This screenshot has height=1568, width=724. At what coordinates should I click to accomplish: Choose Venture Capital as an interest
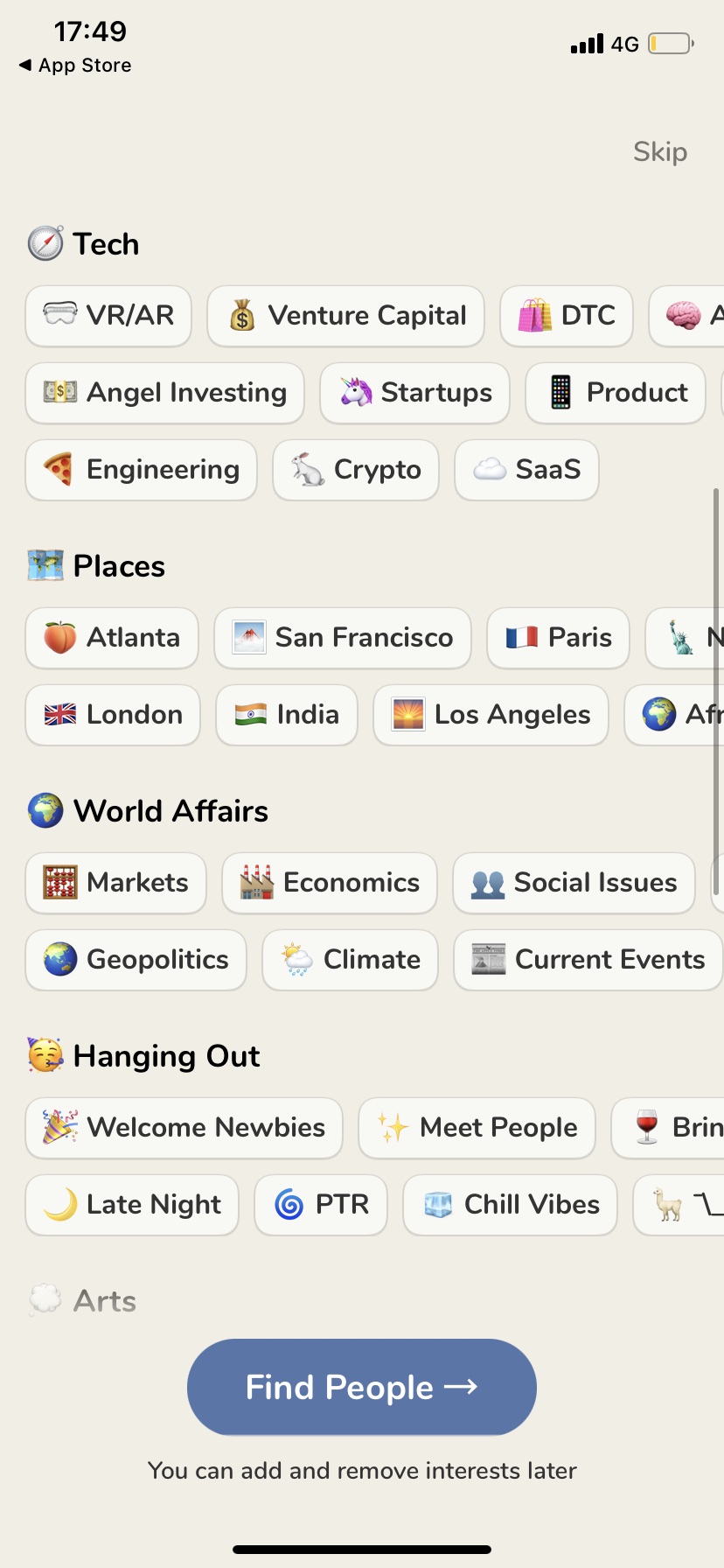(x=345, y=316)
